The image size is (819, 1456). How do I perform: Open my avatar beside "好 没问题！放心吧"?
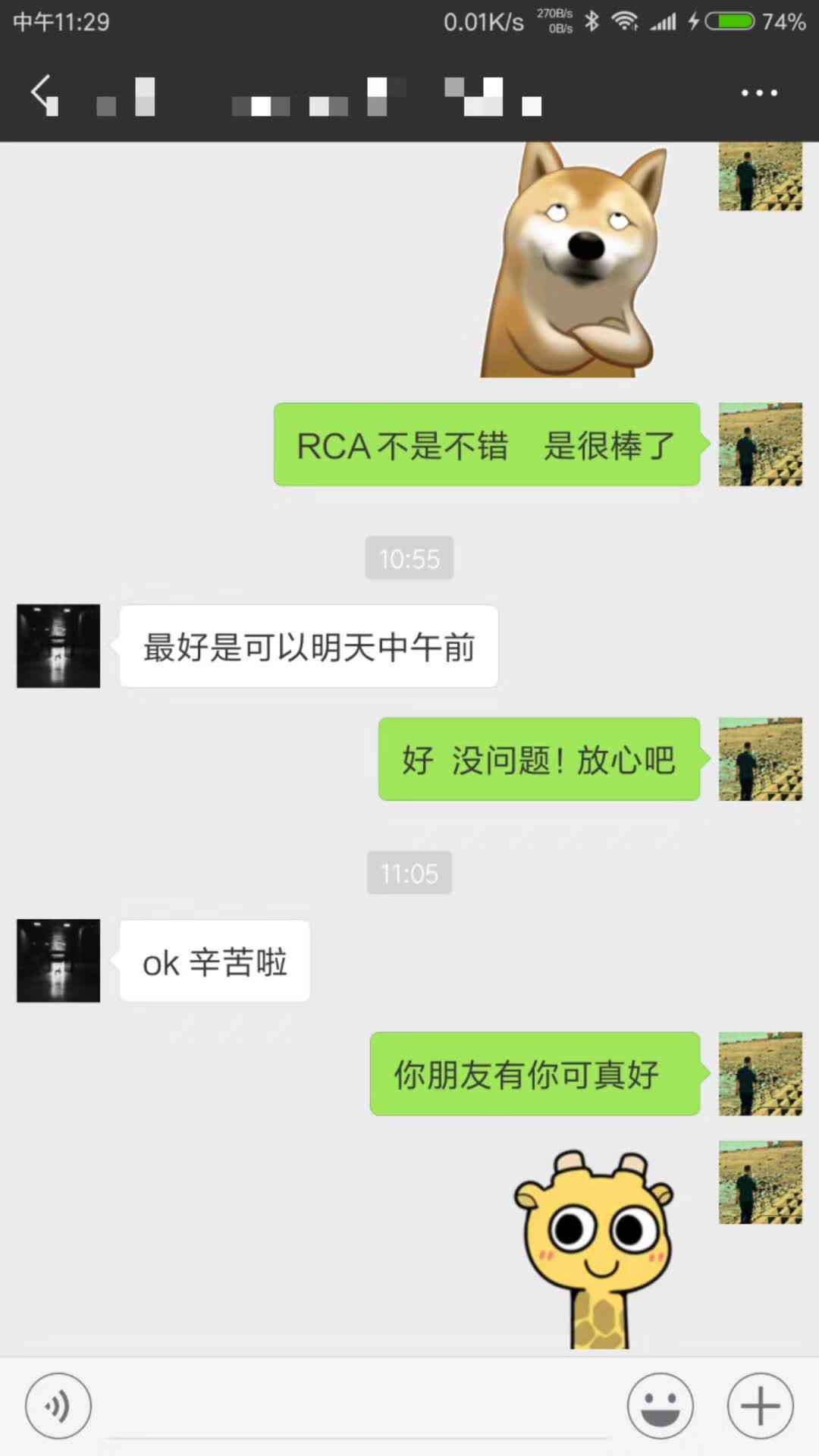(x=760, y=759)
